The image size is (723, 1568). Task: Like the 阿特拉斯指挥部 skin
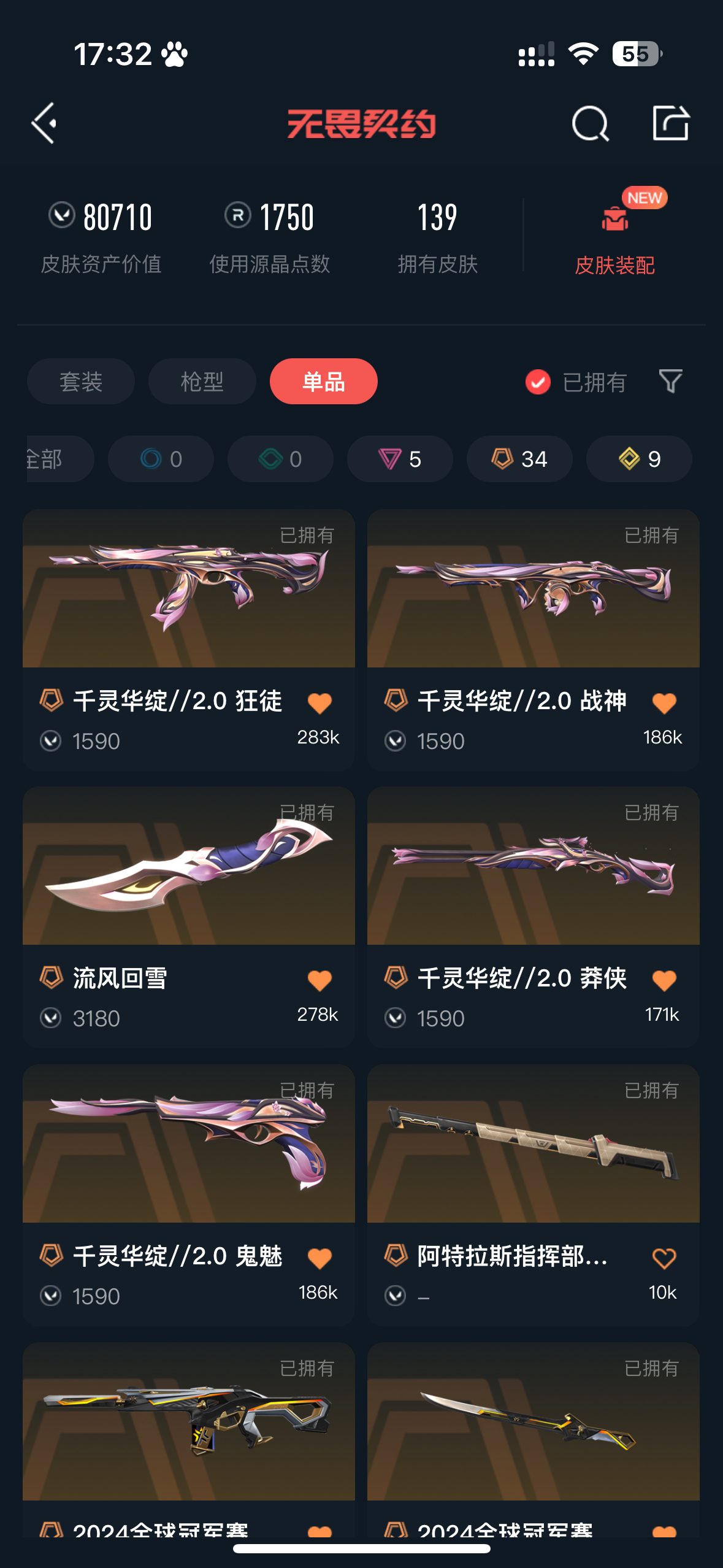point(664,1259)
